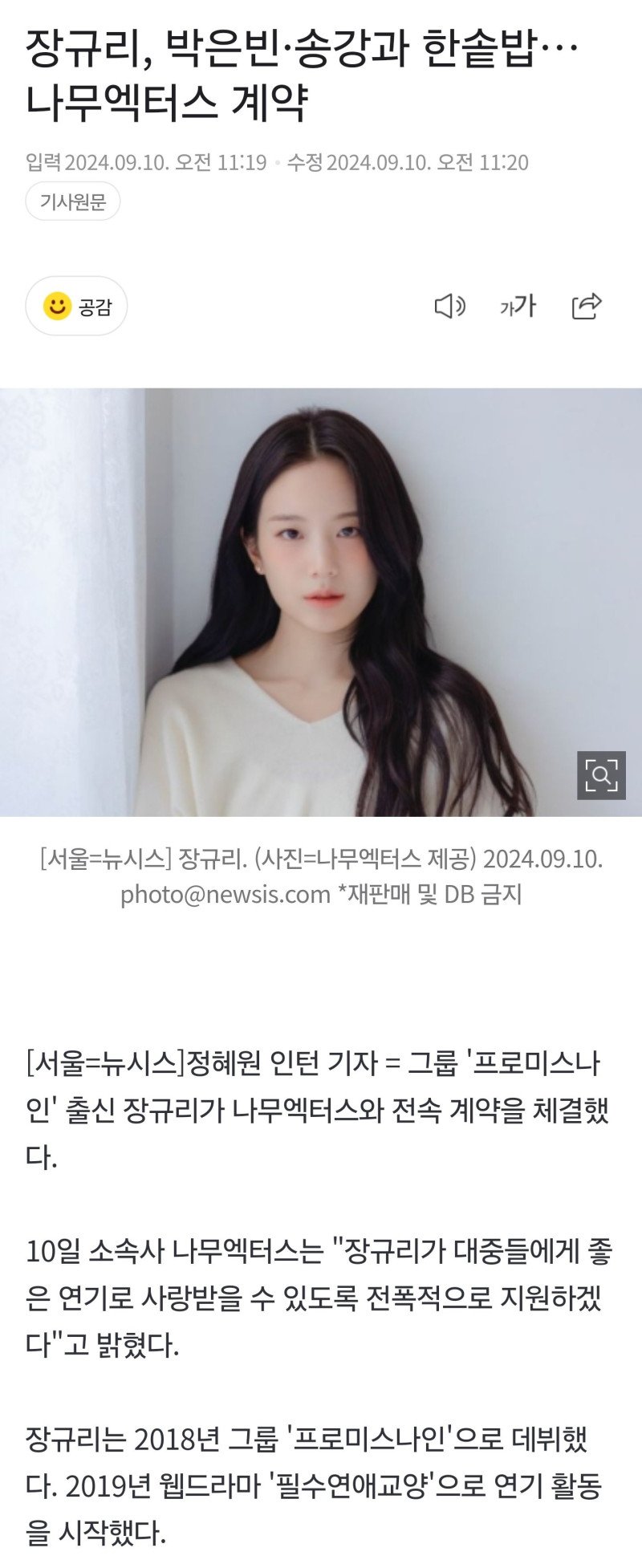Enlarge the article photo with zoom icon
Image resolution: width=642 pixels, height=1568 pixels.
click(x=601, y=775)
